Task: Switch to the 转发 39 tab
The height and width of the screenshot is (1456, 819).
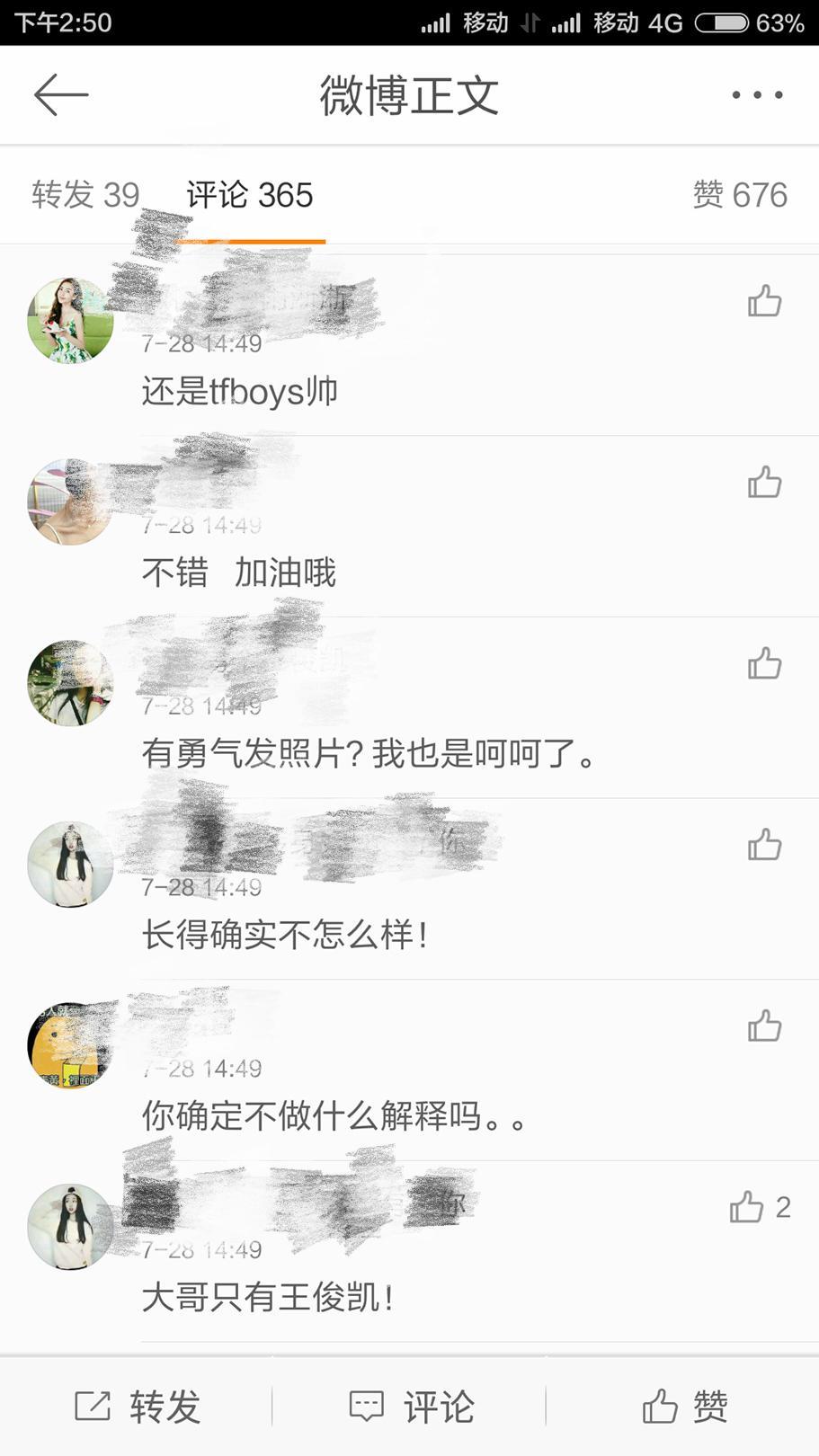Action: tap(85, 195)
